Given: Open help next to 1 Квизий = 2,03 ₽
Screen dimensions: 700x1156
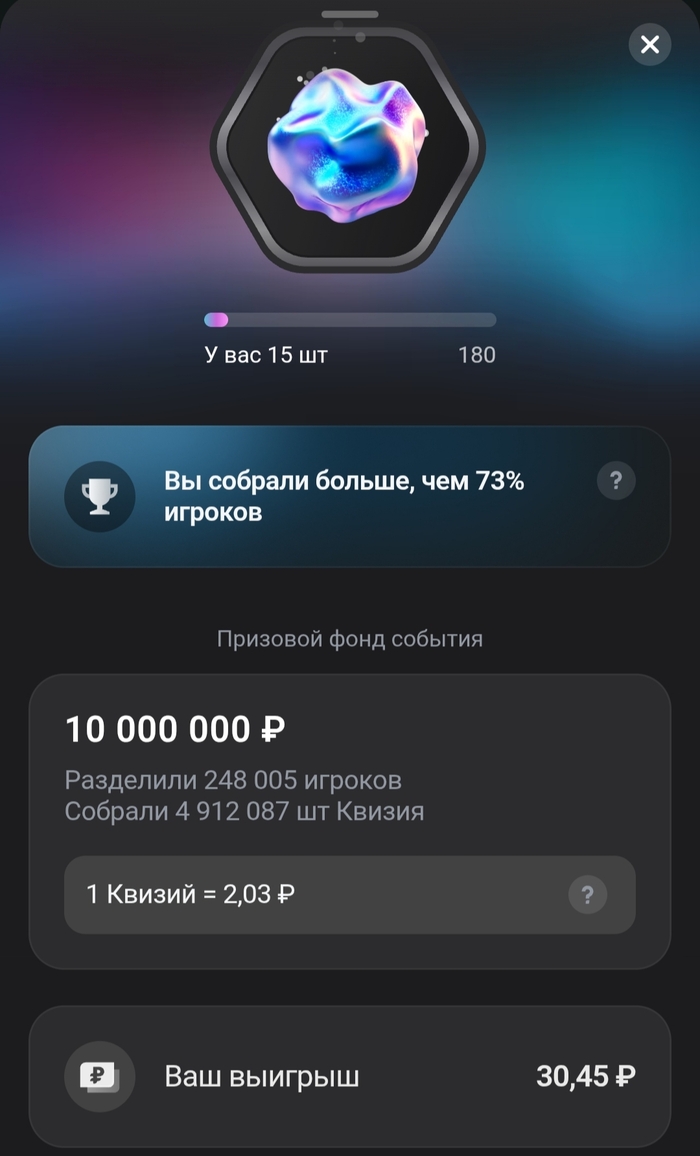Looking at the screenshot, I should [x=587, y=894].
